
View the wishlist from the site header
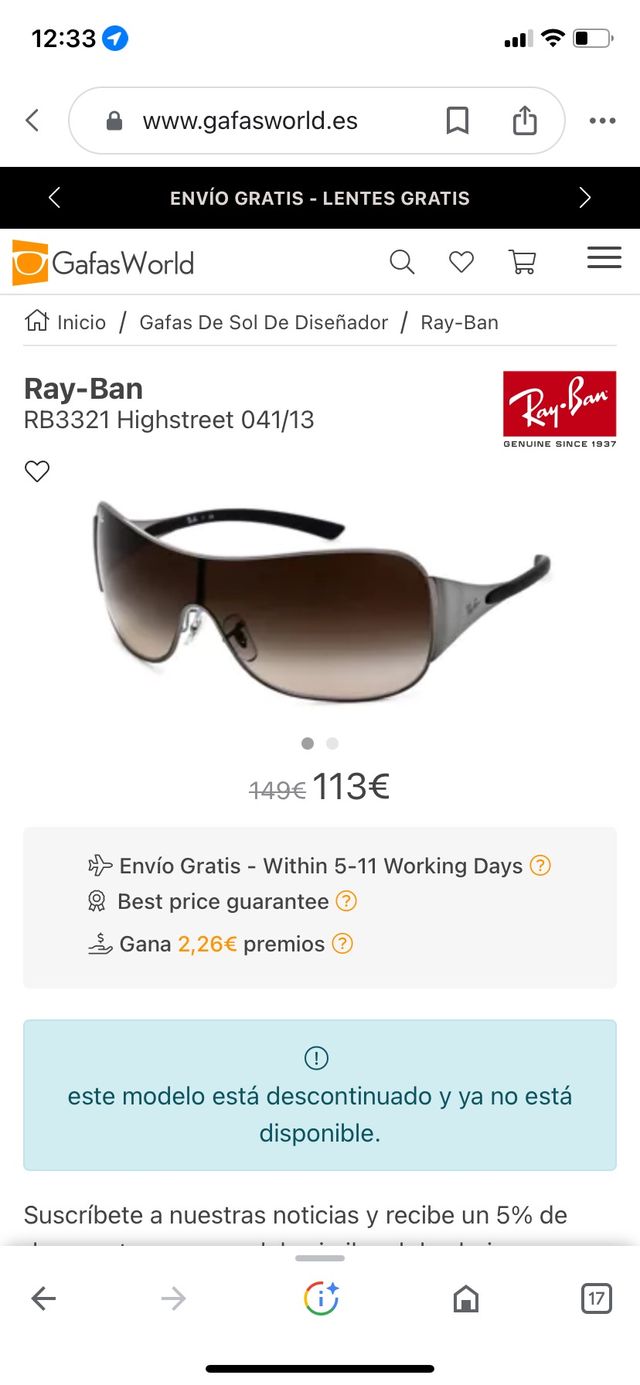coord(461,262)
